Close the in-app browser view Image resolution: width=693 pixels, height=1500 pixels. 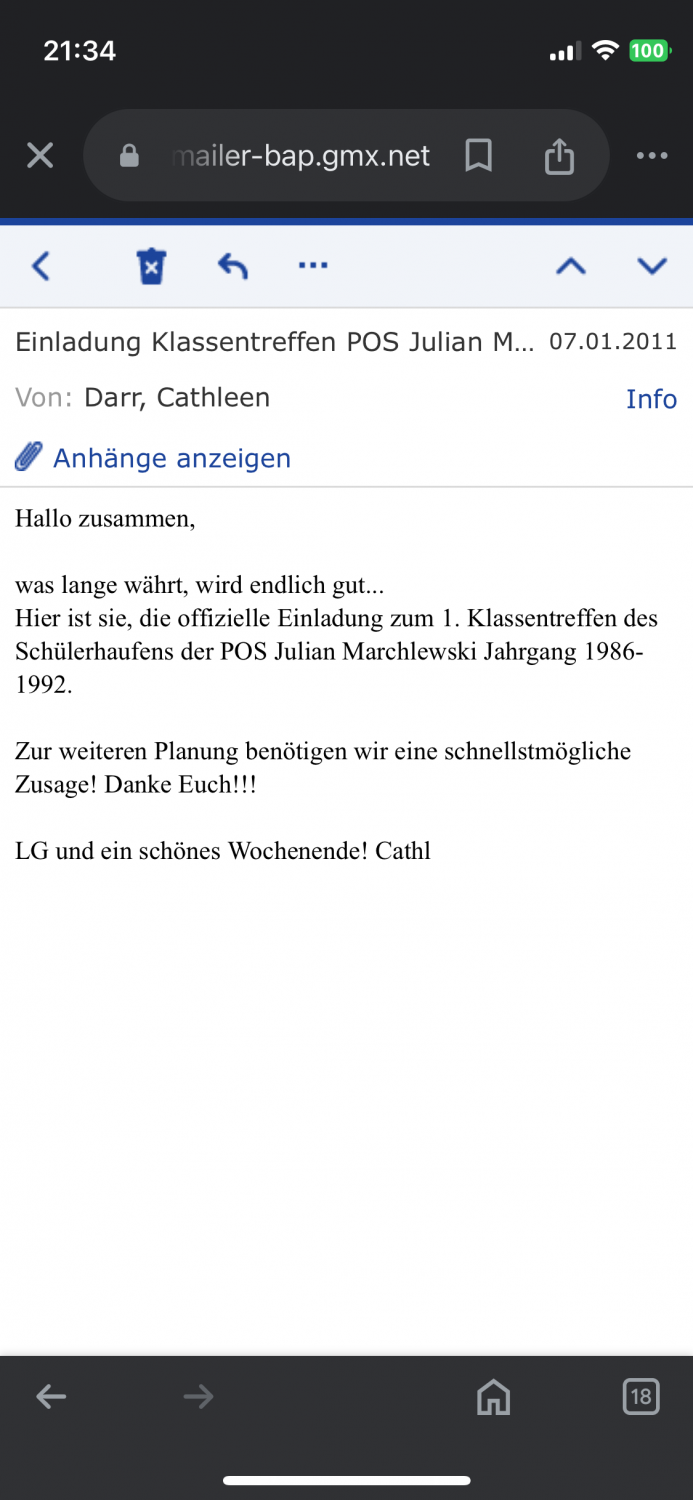(40, 156)
